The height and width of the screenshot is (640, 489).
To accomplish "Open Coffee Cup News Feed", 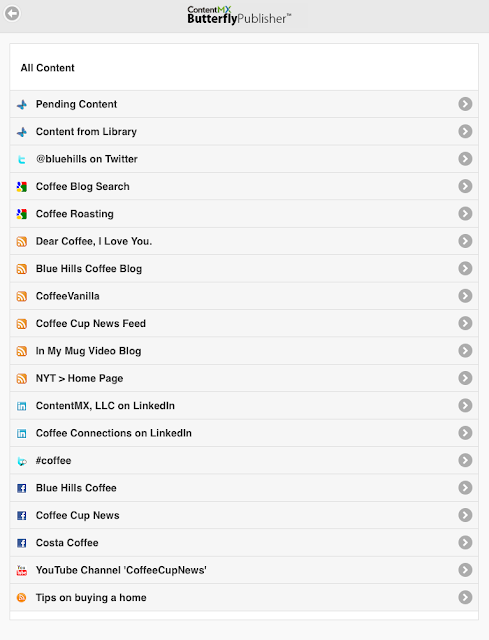I will 244,323.
